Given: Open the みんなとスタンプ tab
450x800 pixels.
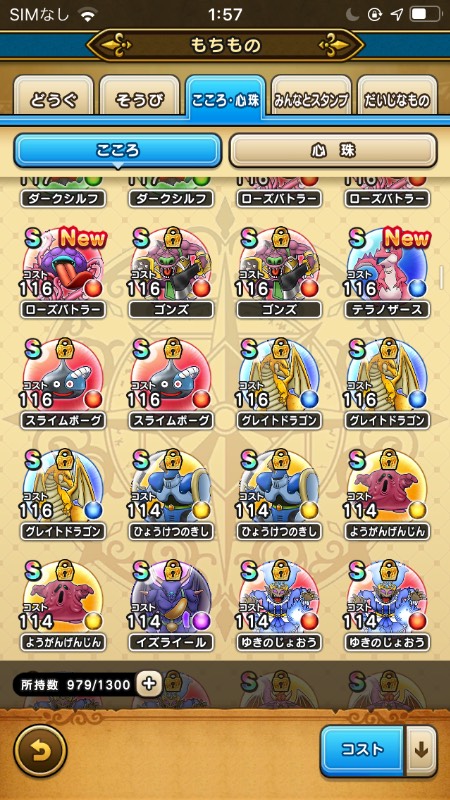Looking at the screenshot, I should (x=311, y=97).
